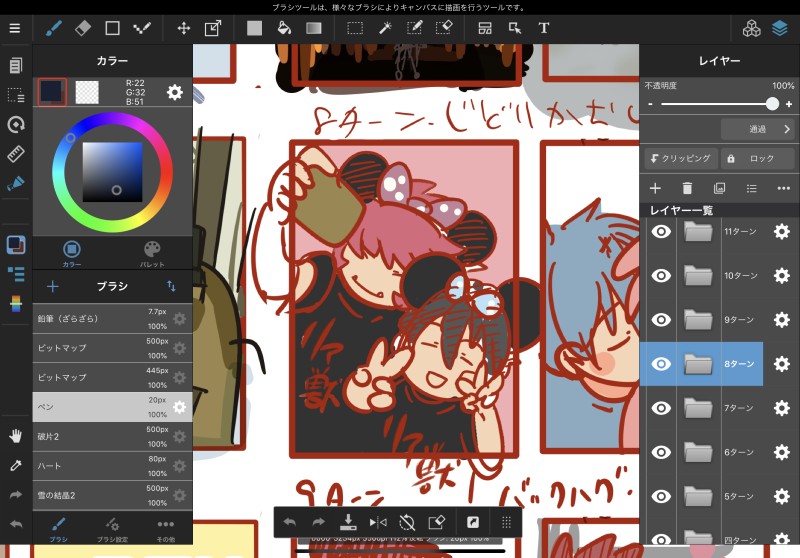Add a new brush
Screen dimensions: 800x558
click(x=53, y=286)
